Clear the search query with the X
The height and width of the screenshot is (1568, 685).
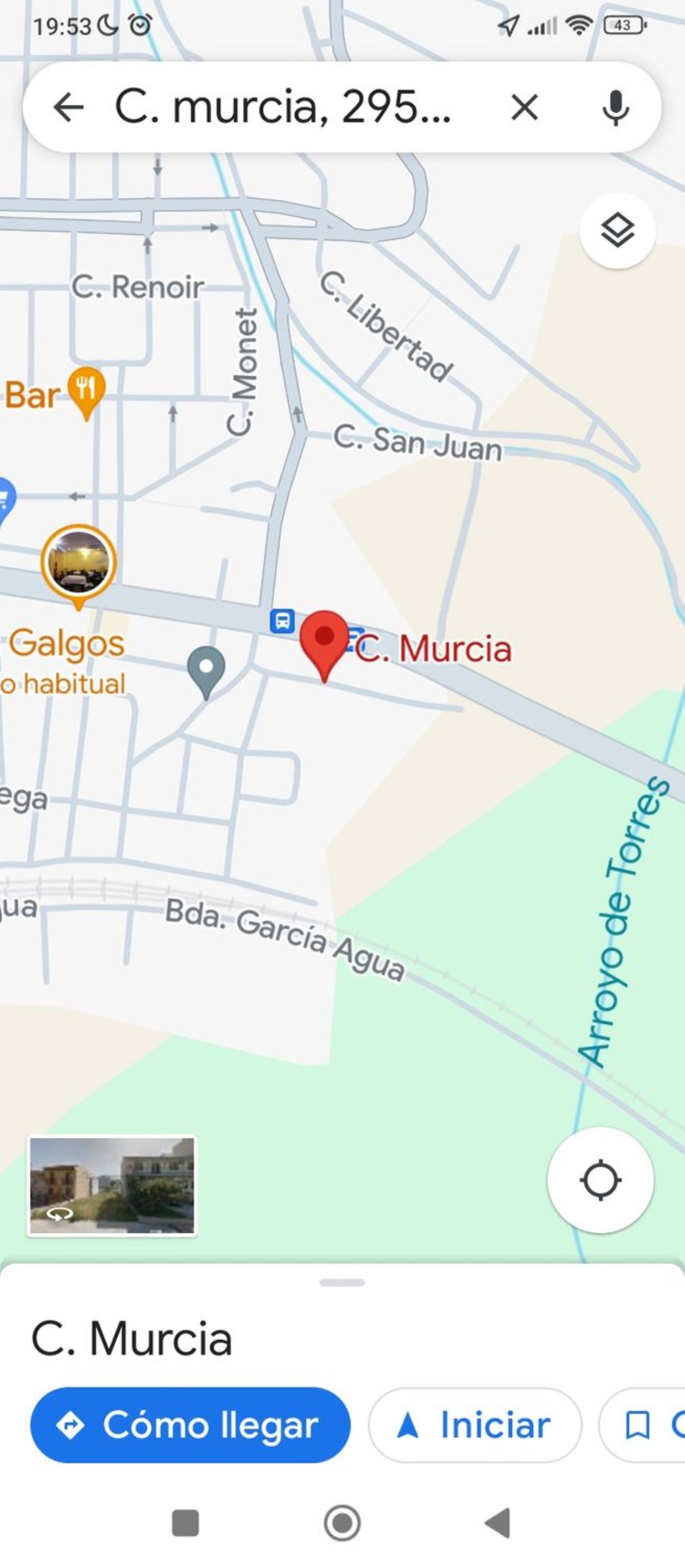pos(524,108)
